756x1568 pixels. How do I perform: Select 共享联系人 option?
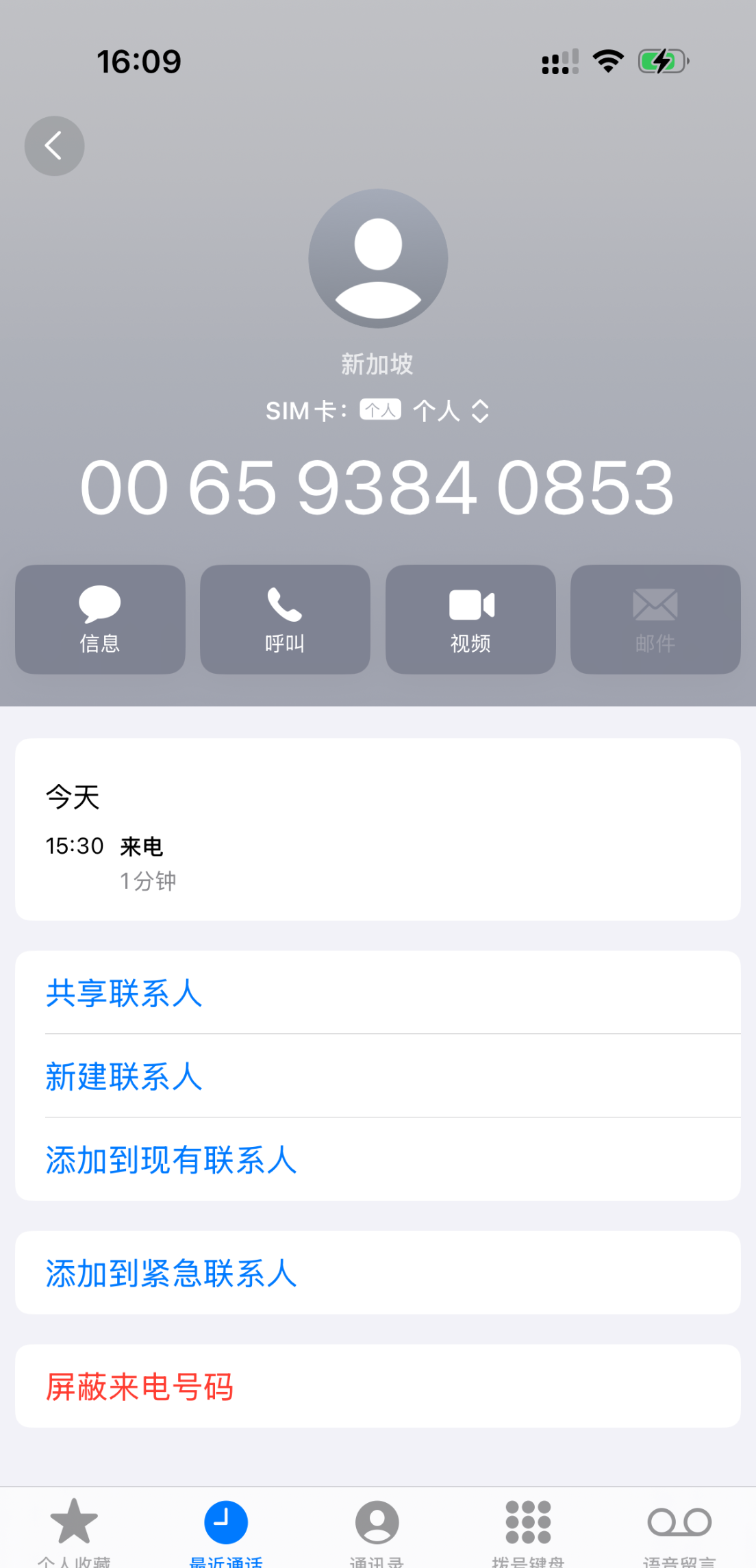pyautogui.click(x=124, y=993)
